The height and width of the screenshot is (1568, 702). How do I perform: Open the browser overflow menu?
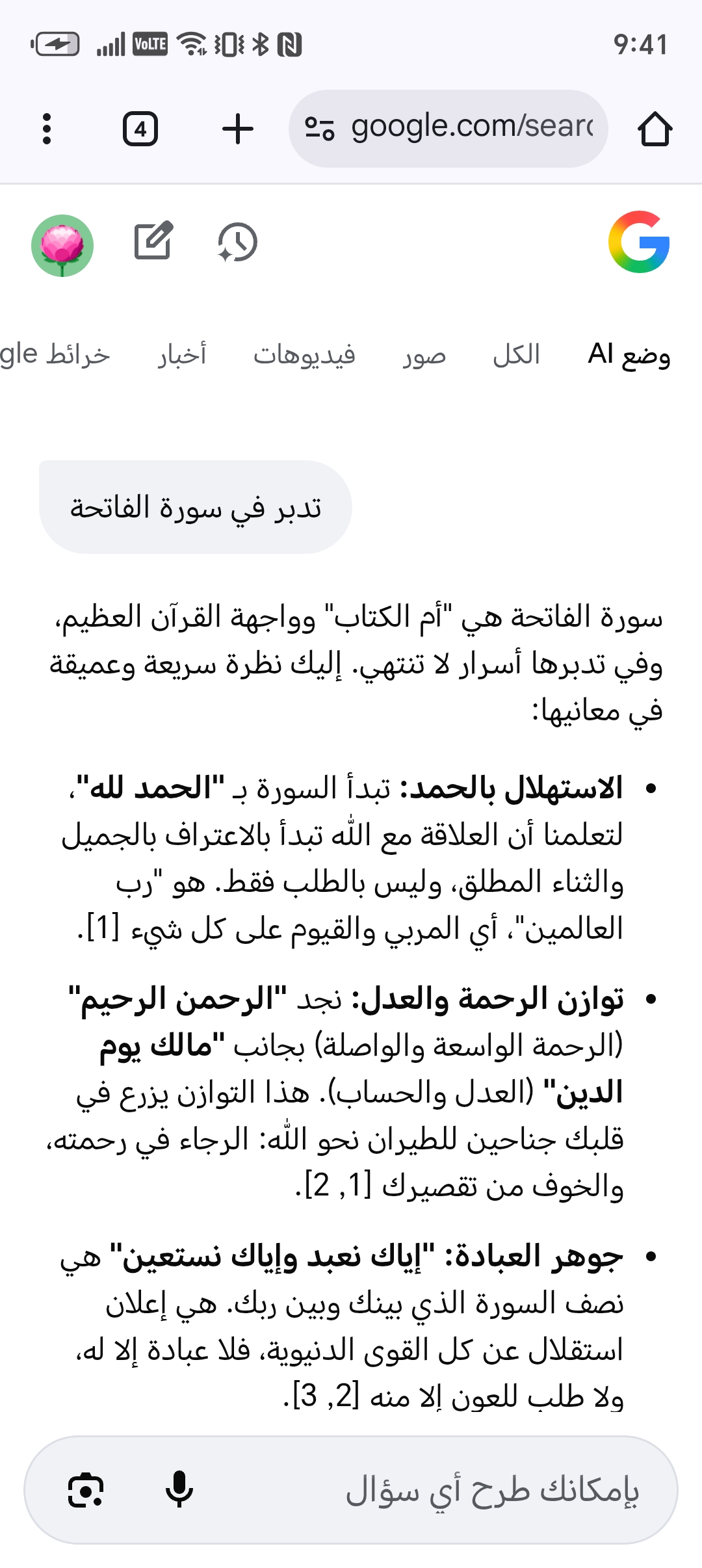click(x=46, y=129)
